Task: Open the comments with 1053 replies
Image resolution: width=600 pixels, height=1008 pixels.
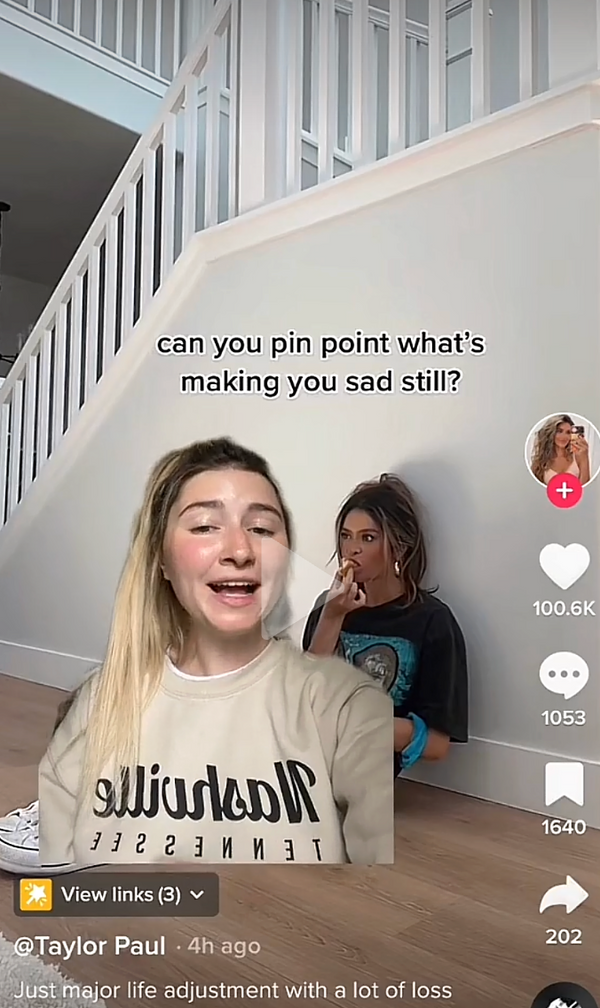Action: tap(564, 675)
